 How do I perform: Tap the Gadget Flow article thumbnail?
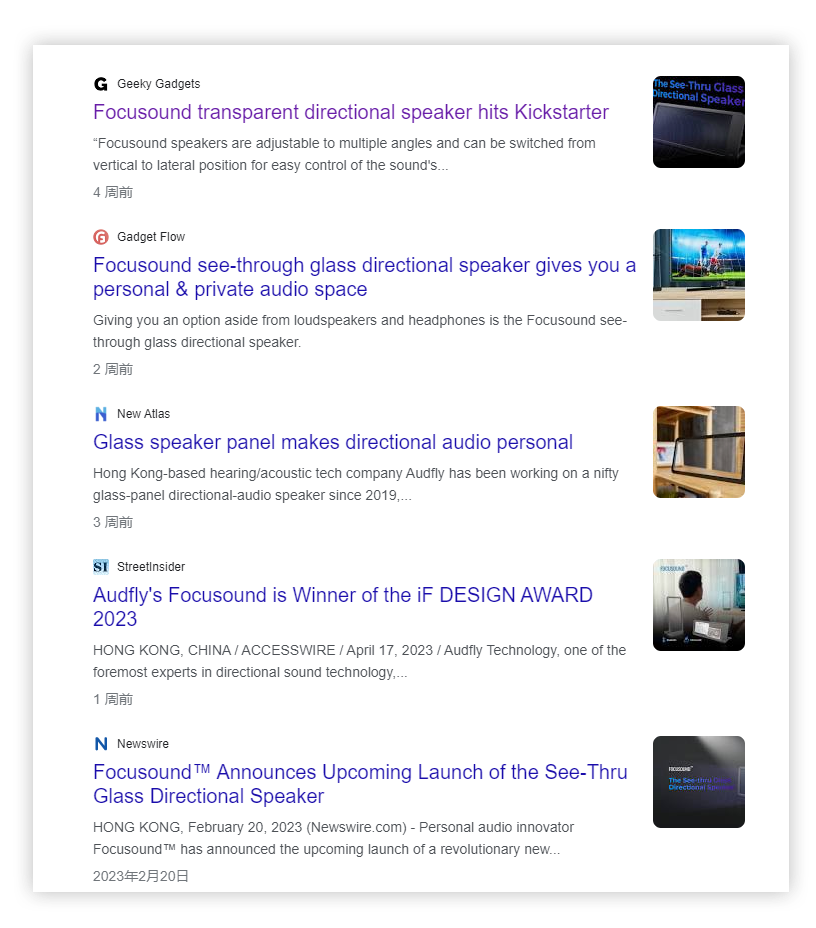698,275
